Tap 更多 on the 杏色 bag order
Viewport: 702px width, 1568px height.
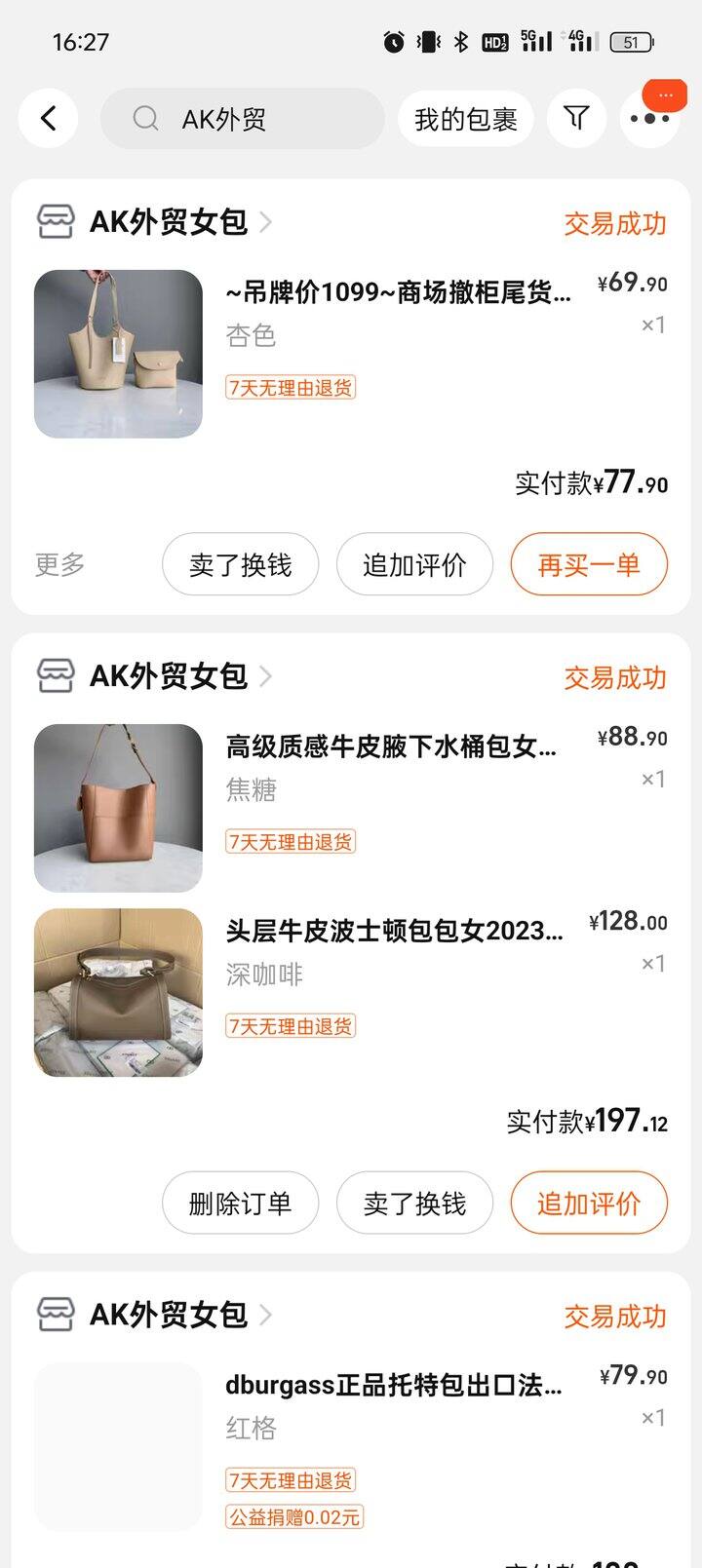(x=60, y=564)
